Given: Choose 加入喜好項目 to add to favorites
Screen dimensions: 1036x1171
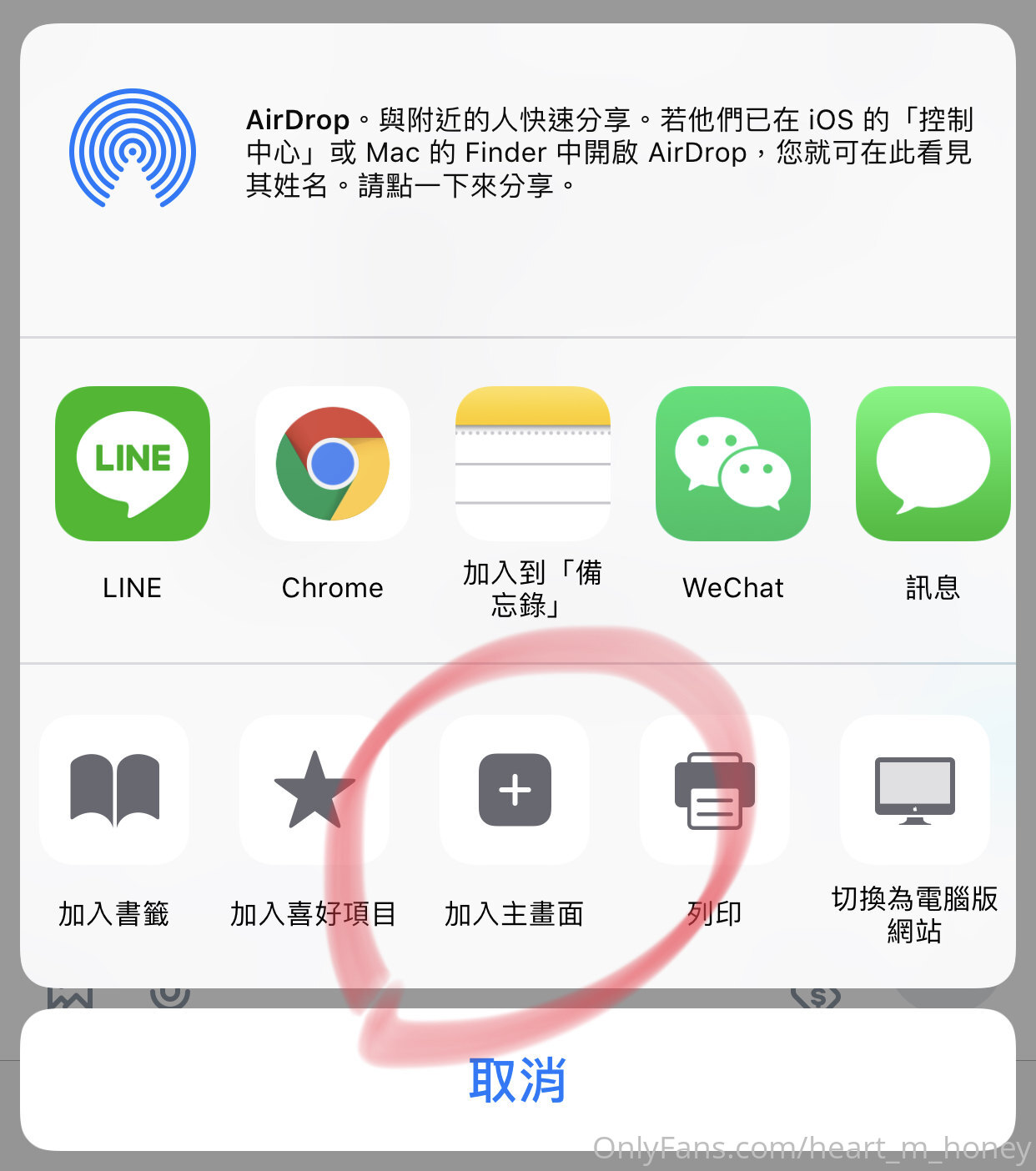Looking at the screenshot, I should 314,789.
